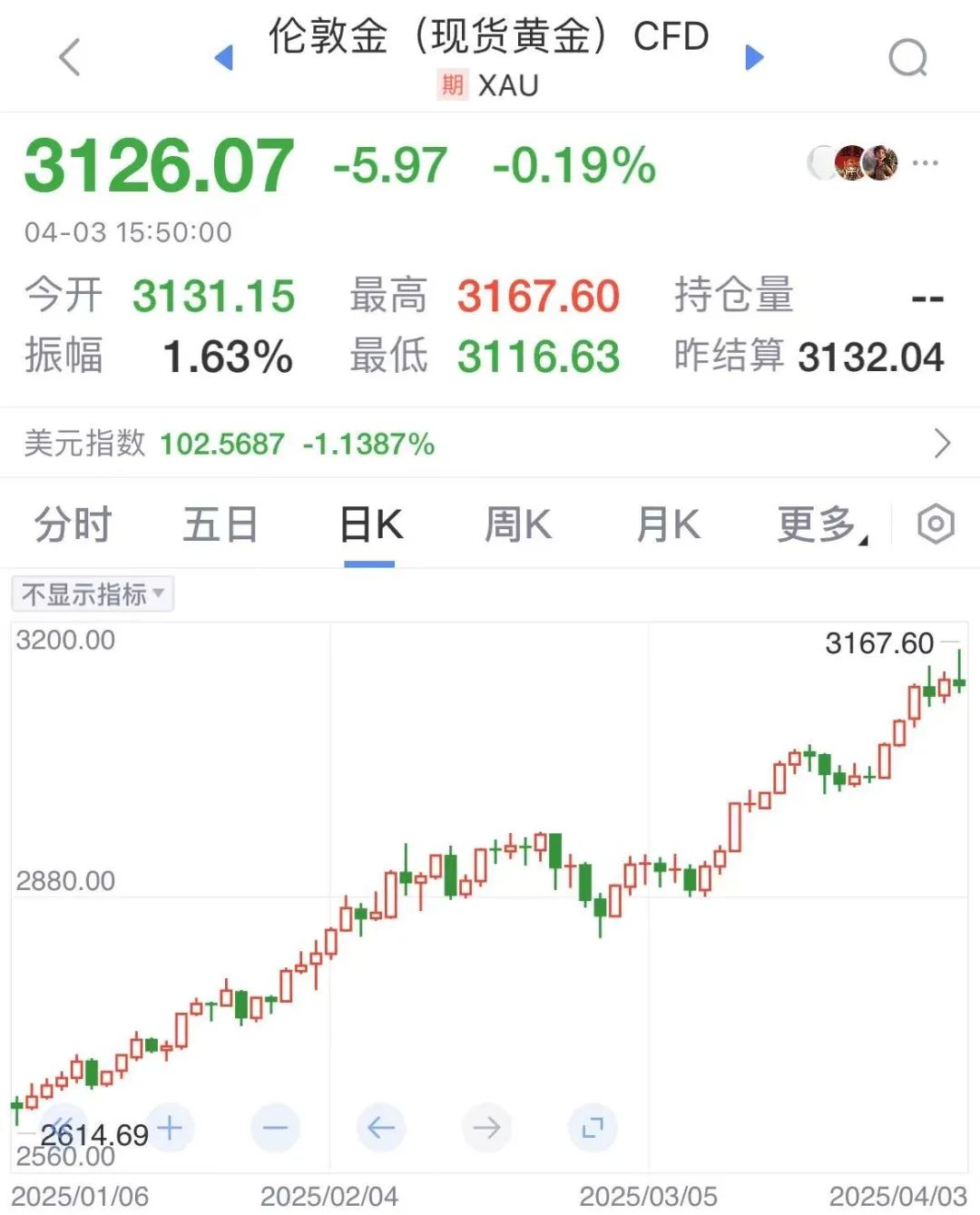The width and height of the screenshot is (980, 1215).
Task: Switch to the 周K chart tab
Action: point(517,525)
